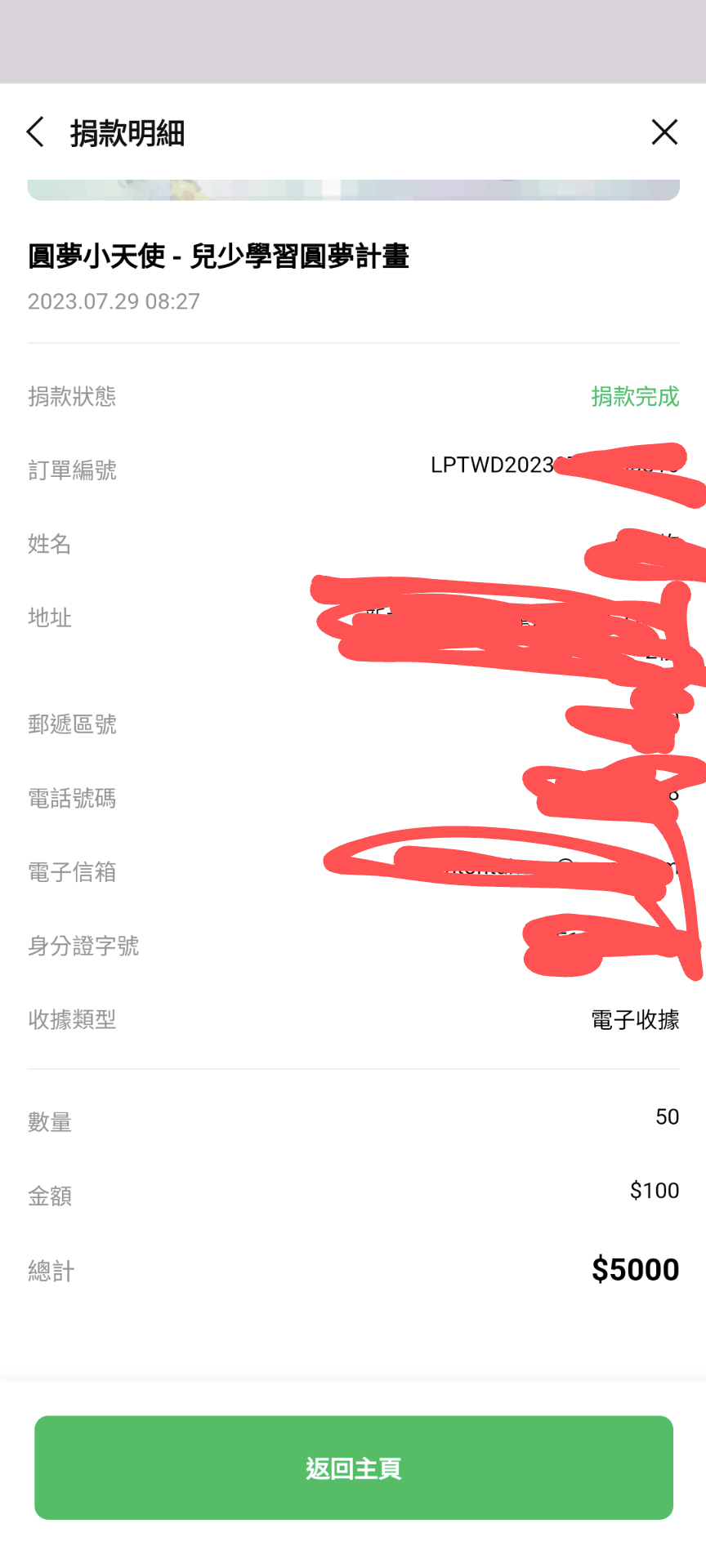Screen dimensions: 706x1568
Task: Tap the 返回主頁 button
Action: tap(353, 1468)
